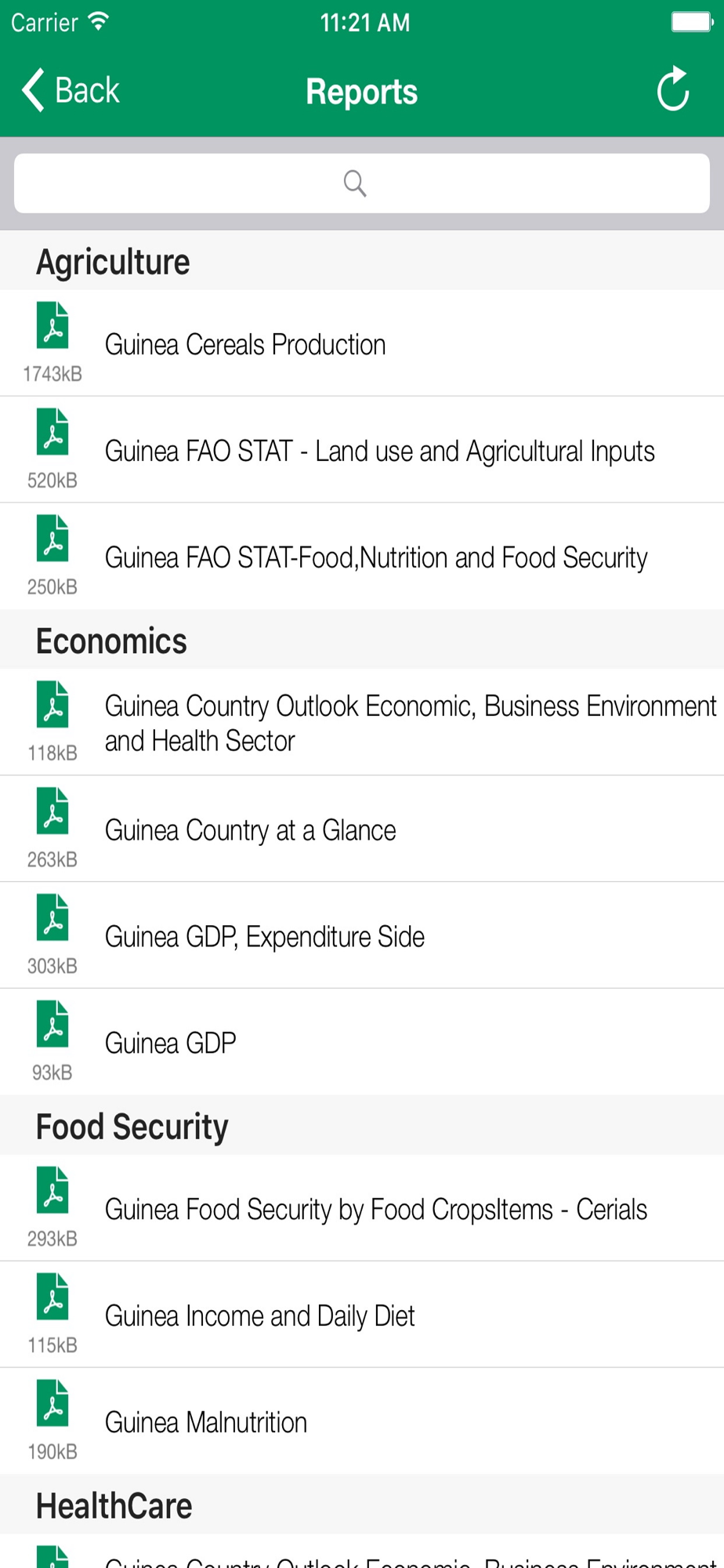Go back to the previous screen
This screenshot has width=724, height=1568.
coord(71,90)
